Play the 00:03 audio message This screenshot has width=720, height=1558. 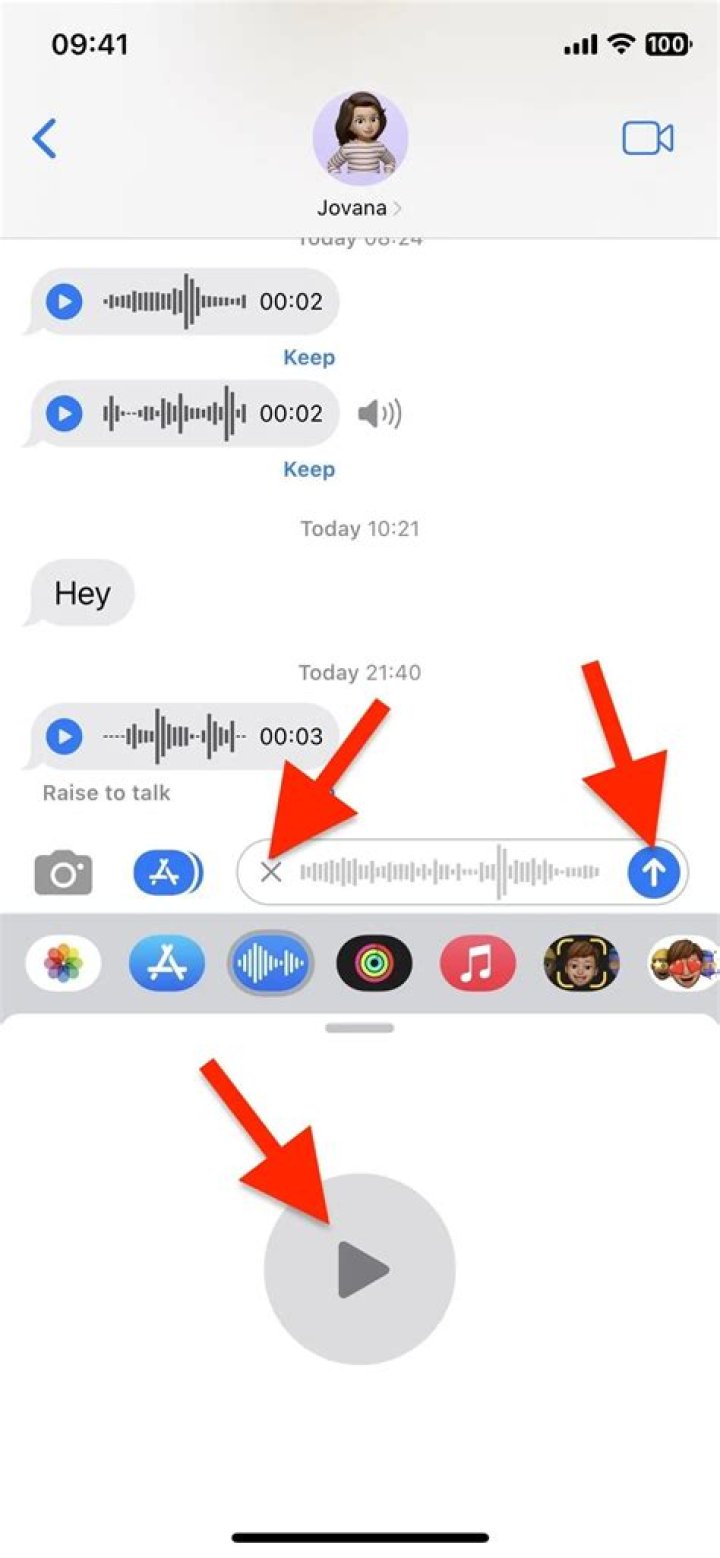(65, 737)
